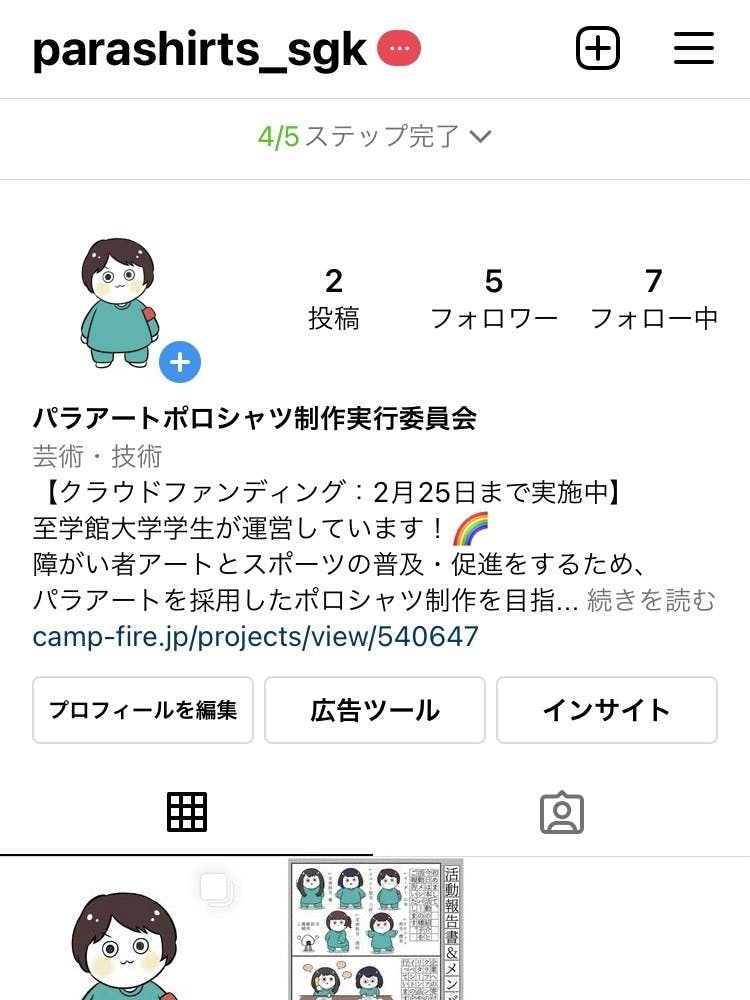Screen dimensions: 750x1000
Task: Tap プロフィールを編集 to edit profile
Action: (x=143, y=710)
